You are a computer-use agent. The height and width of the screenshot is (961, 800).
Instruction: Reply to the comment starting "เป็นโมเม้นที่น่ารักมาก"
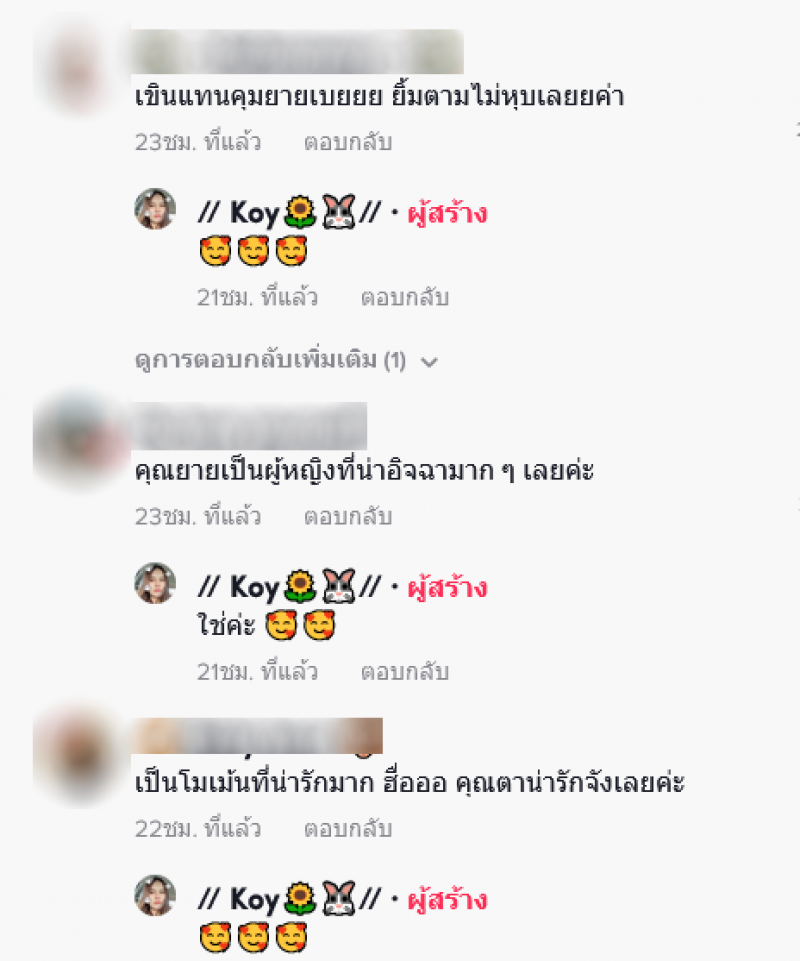347,829
